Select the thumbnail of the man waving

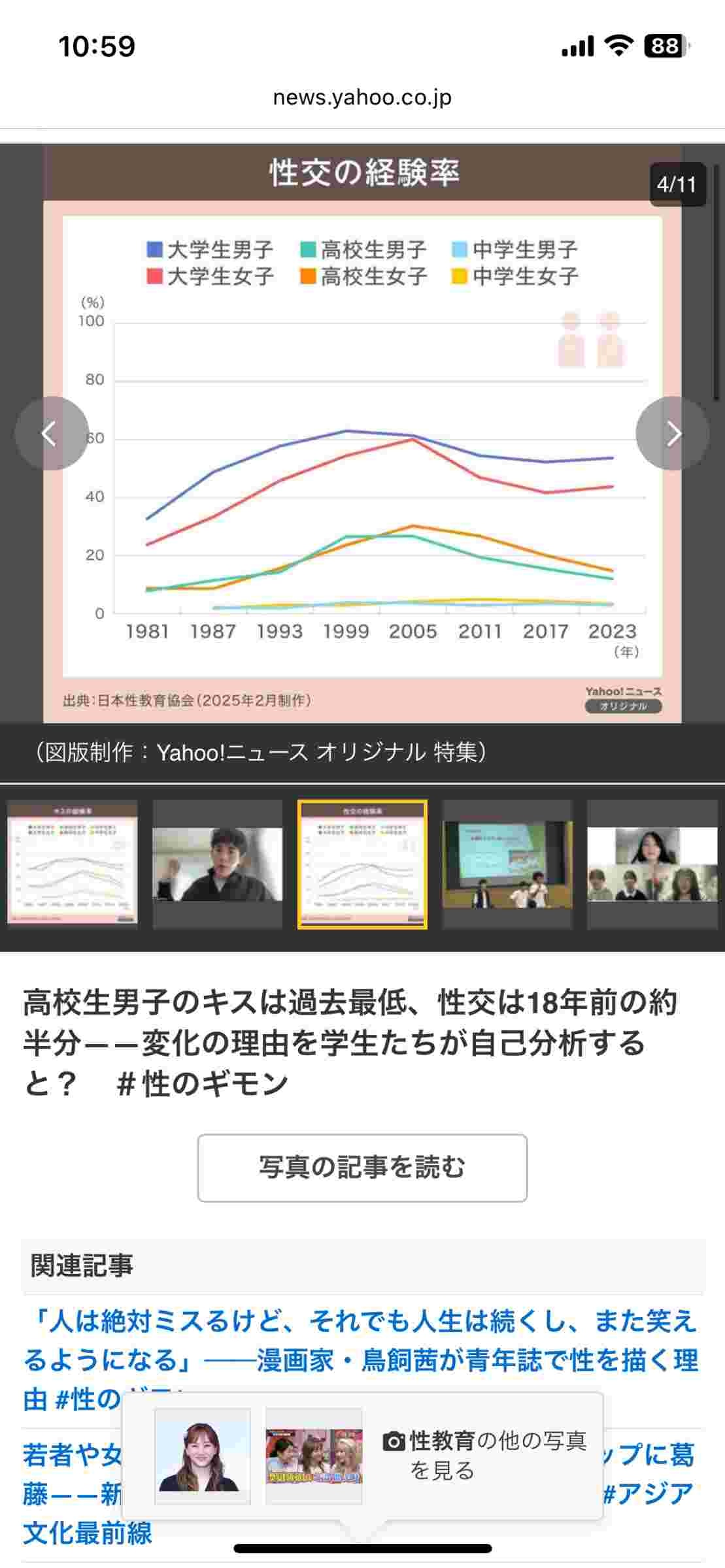point(217,863)
